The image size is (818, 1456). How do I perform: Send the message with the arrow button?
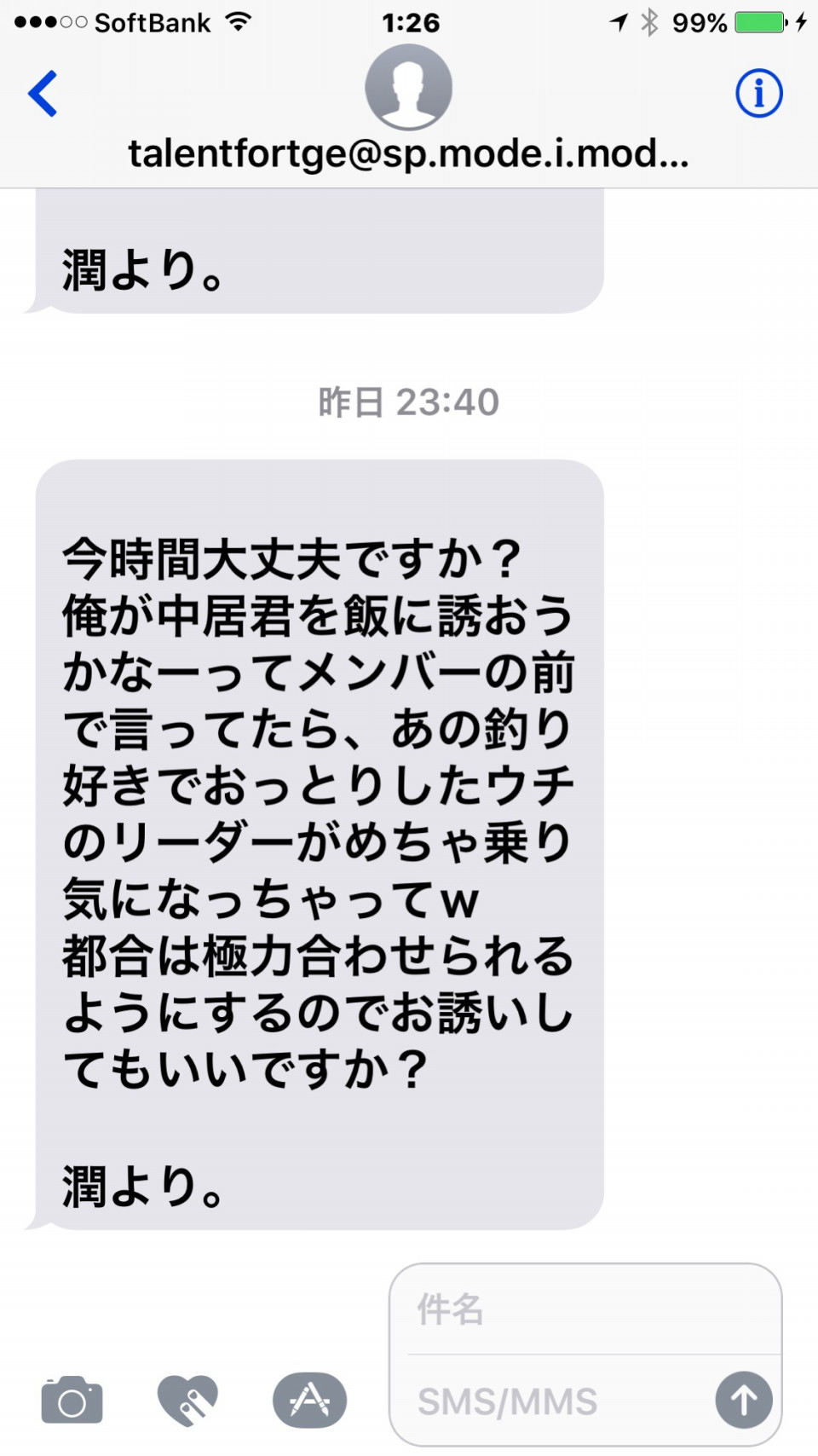pos(743,1399)
